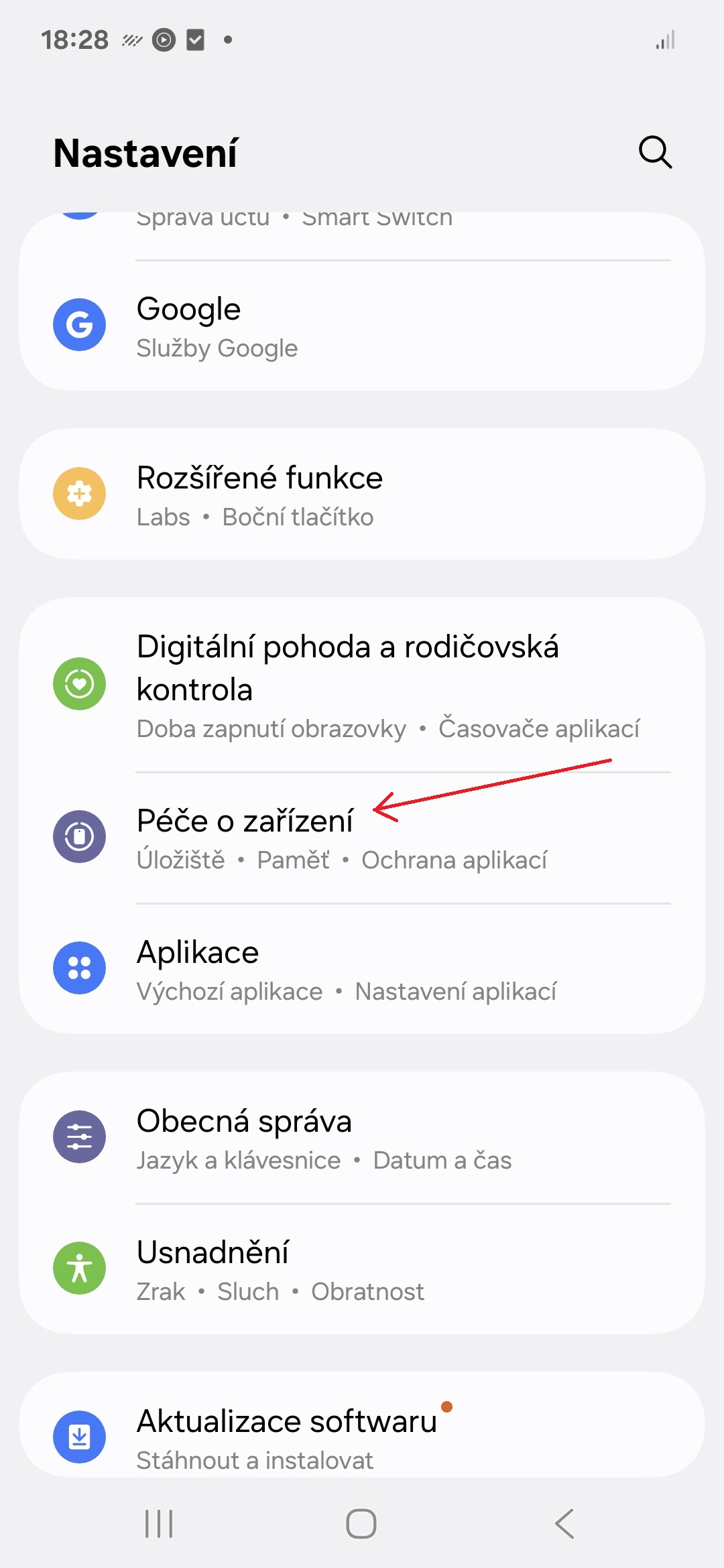The image size is (724, 1568).
Task: Open Péče o zařízení
Action: click(x=362, y=838)
